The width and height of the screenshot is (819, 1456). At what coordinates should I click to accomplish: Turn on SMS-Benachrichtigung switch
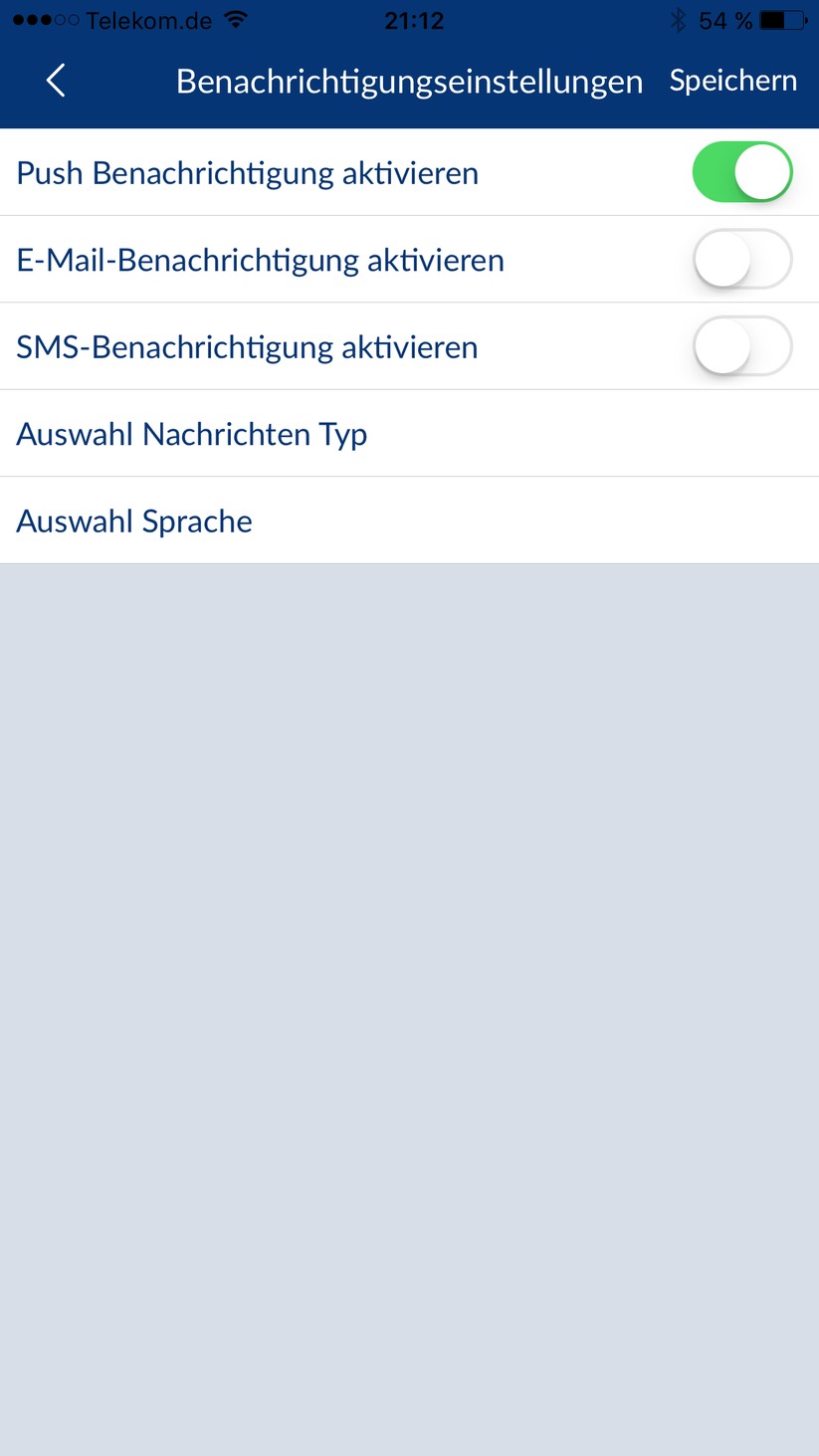point(741,347)
